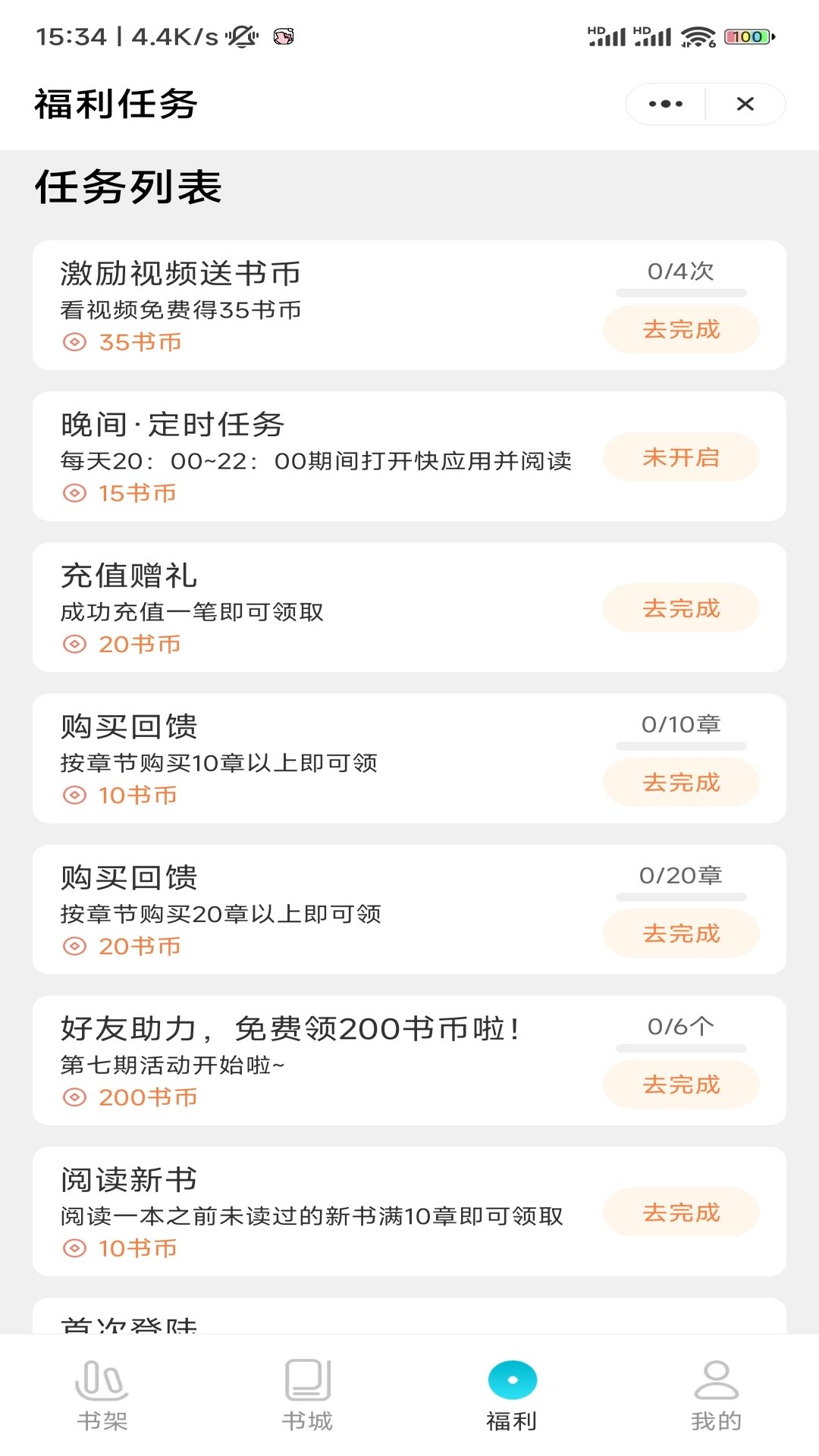The width and height of the screenshot is (819, 1456).
Task: Click the eye icon in 充值赠礼 card
Action: (74, 645)
